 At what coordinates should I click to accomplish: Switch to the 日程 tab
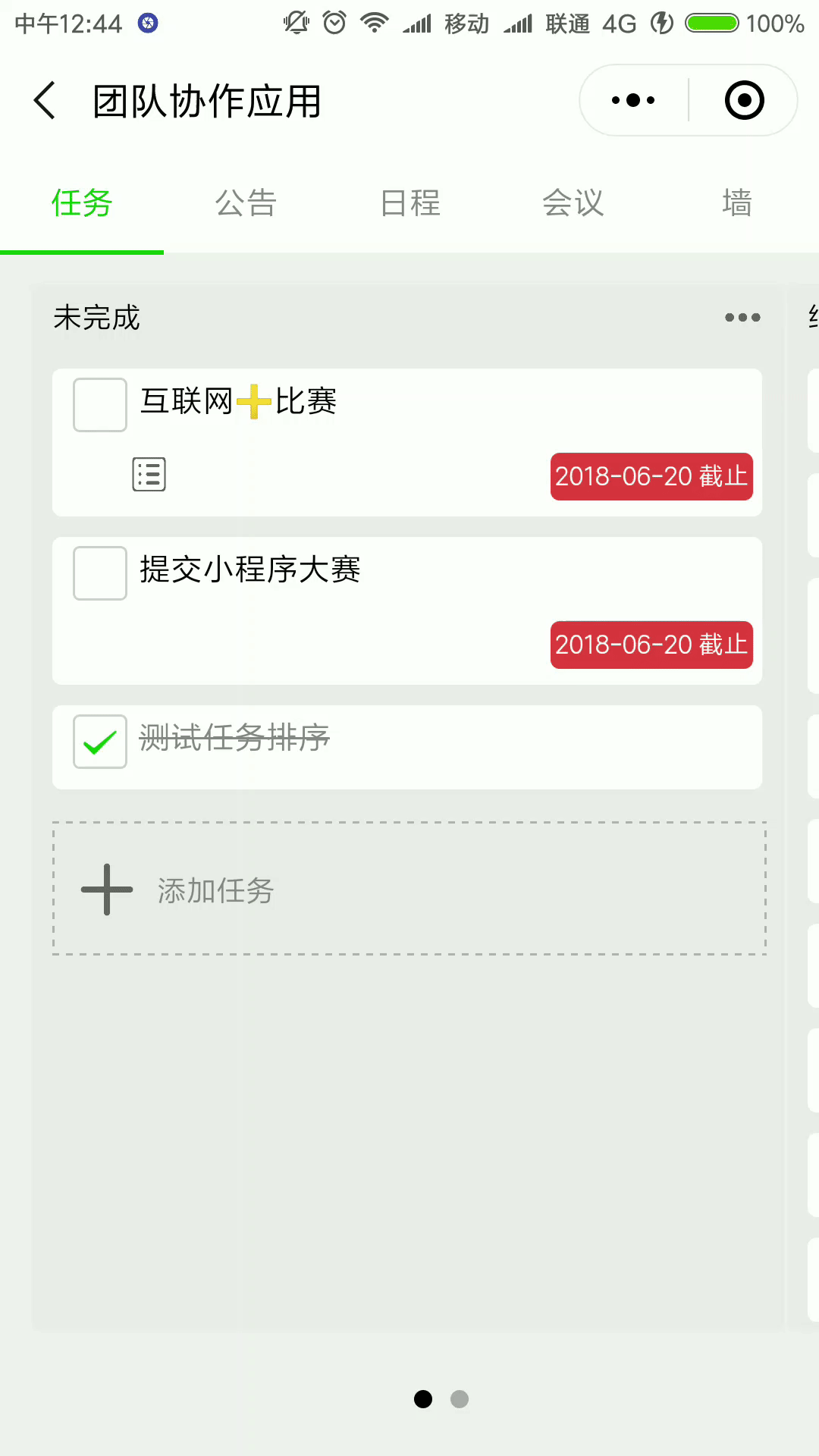[409, 203]
